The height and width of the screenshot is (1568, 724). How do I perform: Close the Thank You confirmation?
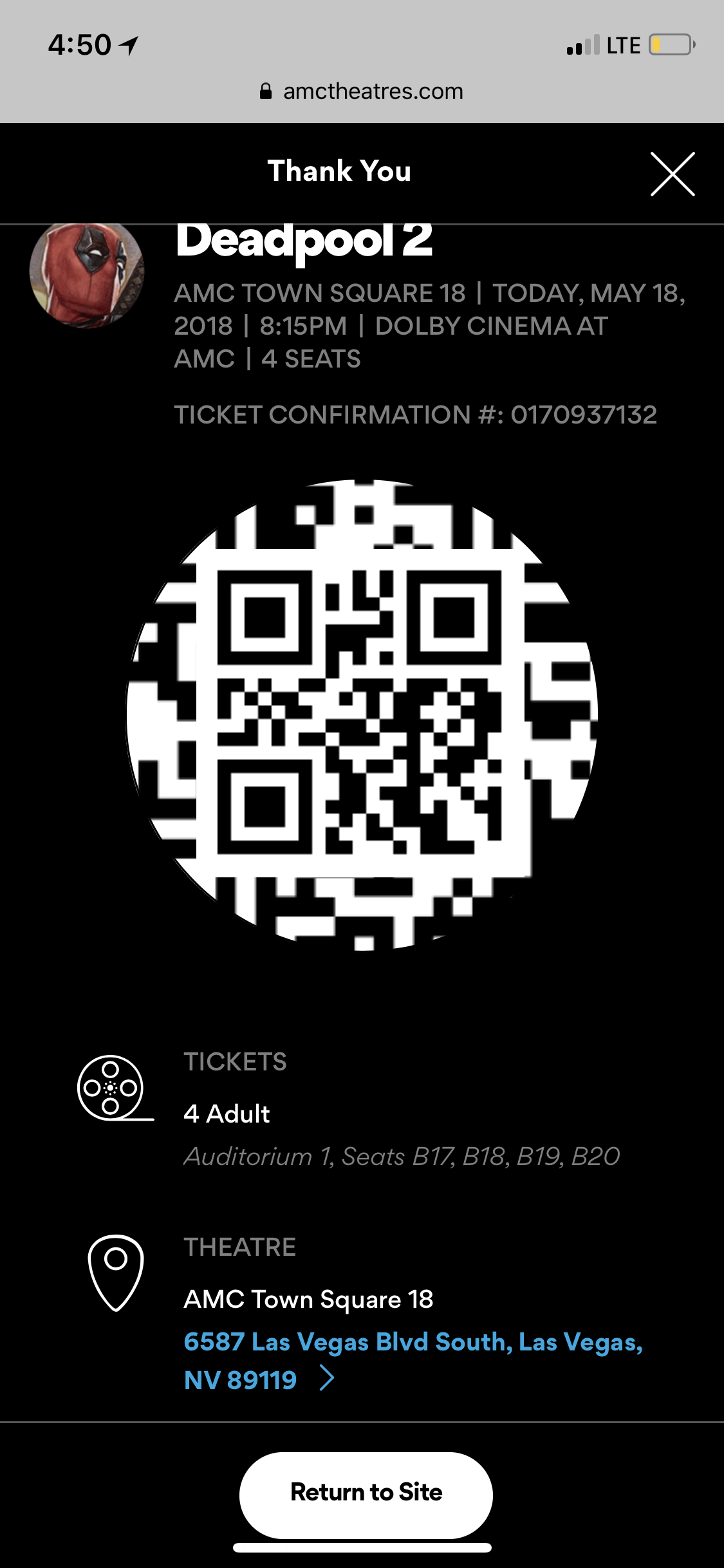click(x=672, y=174)
